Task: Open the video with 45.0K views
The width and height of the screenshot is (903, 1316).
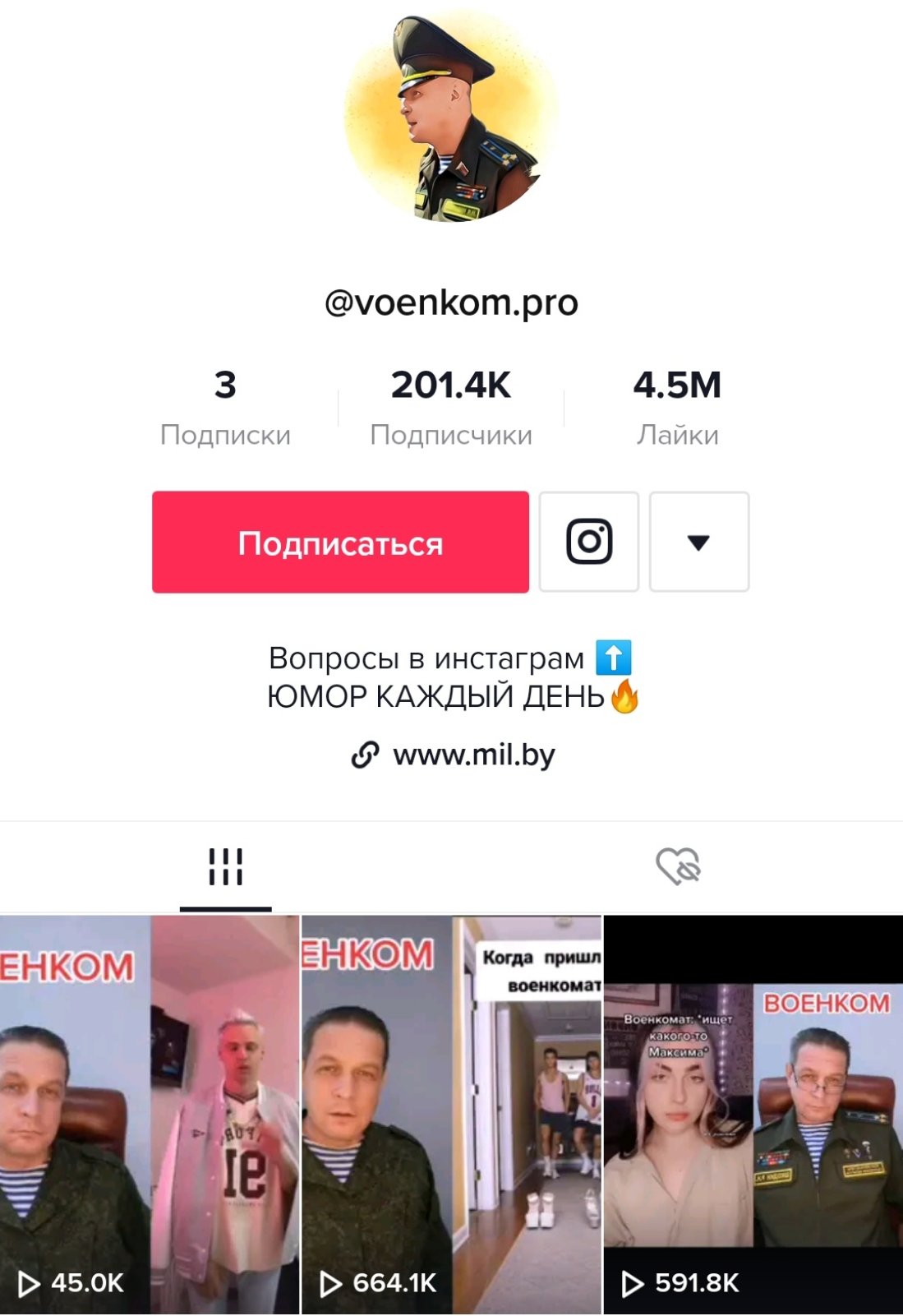Action: (150, 1114)
